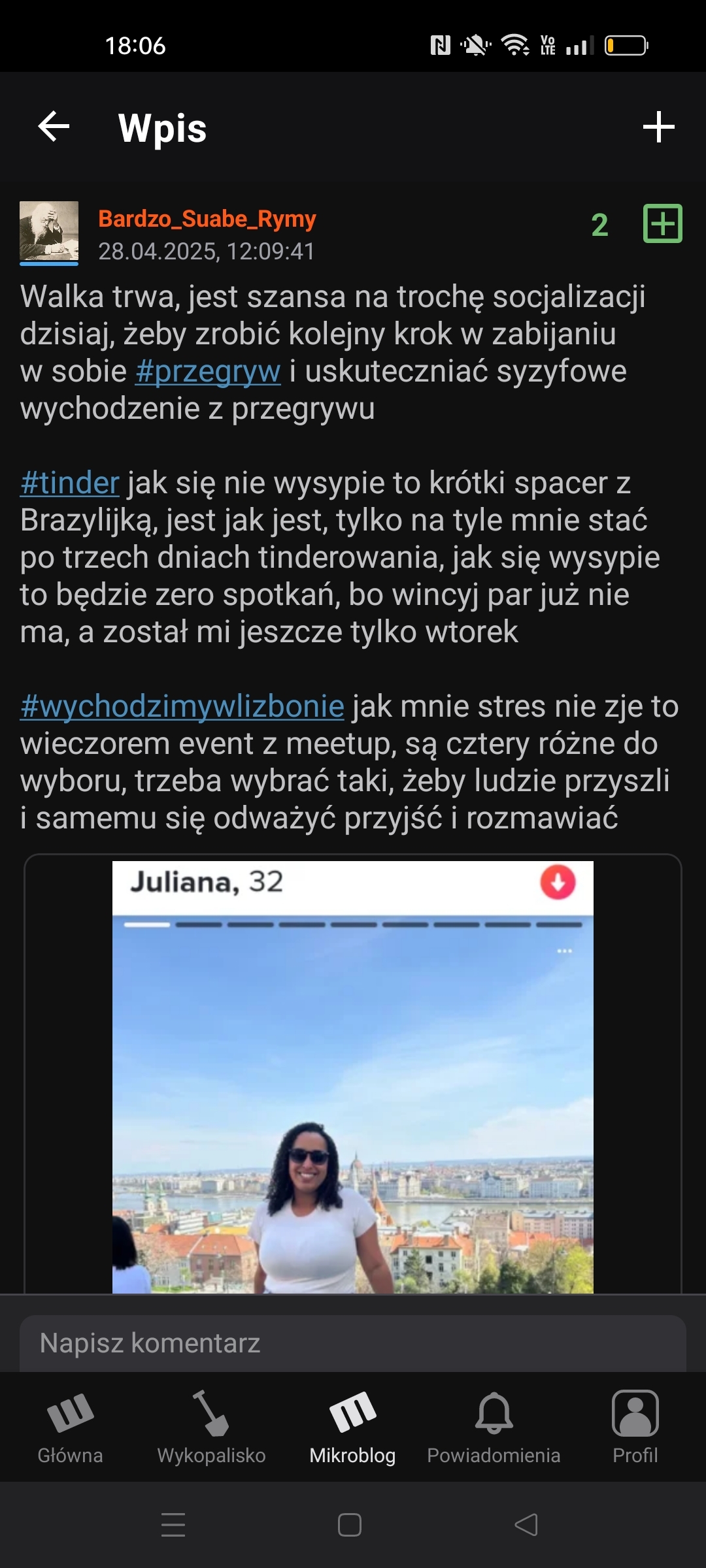The width and height of the screenshot is (706, 1568).
Task: Tap the system home button
Action: [x=350, y=1525]
